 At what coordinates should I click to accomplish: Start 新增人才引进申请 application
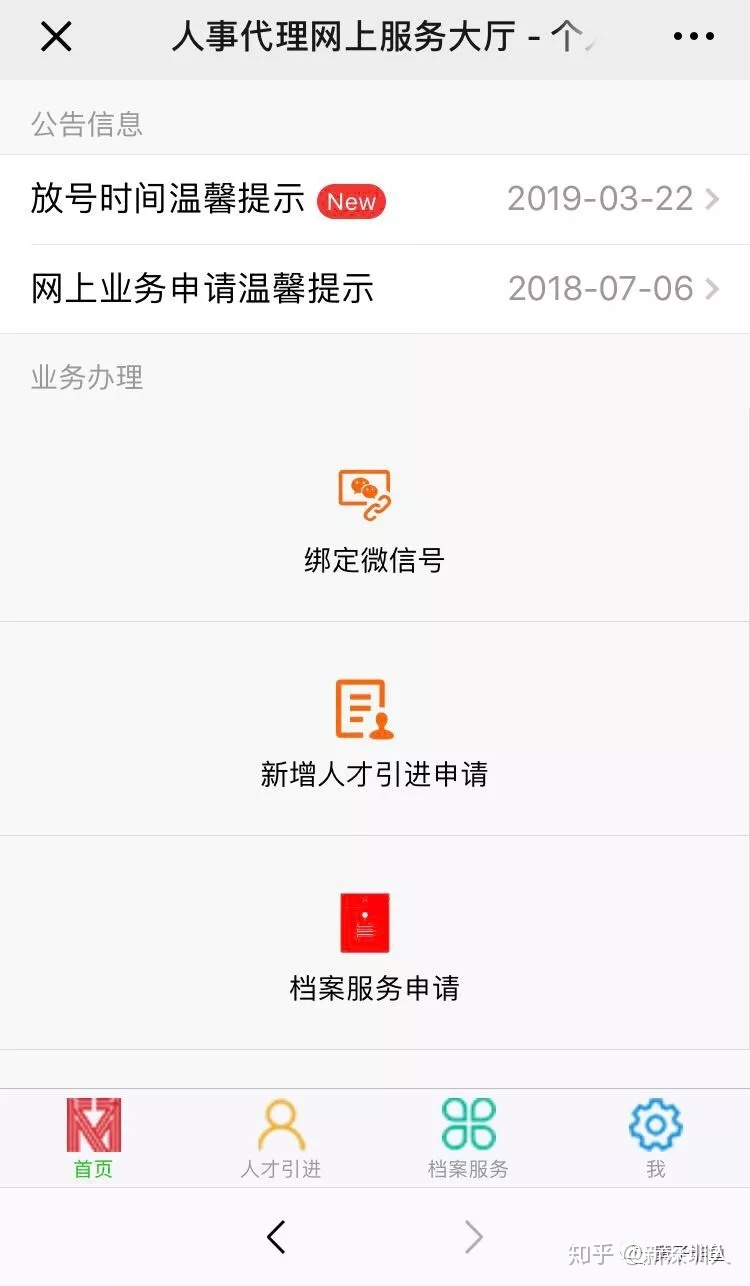[374, 729]
